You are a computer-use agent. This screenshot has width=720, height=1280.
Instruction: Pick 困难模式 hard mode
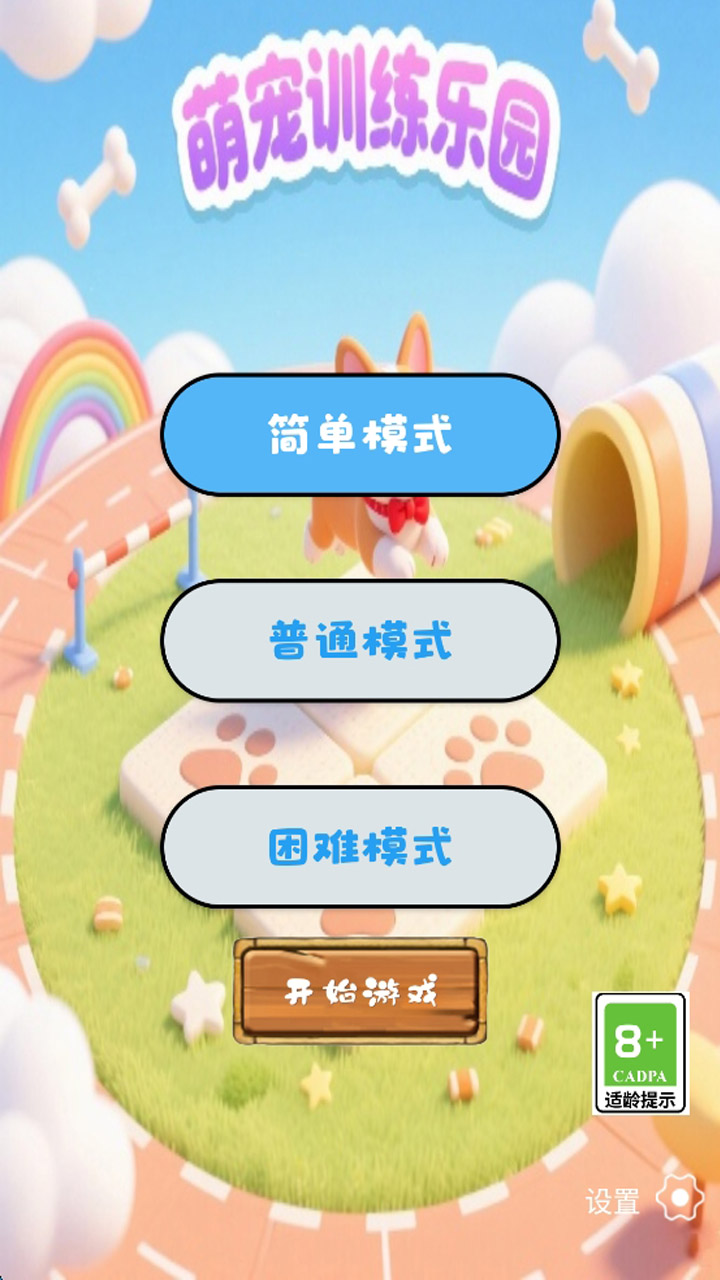click(x=360, y=847)
